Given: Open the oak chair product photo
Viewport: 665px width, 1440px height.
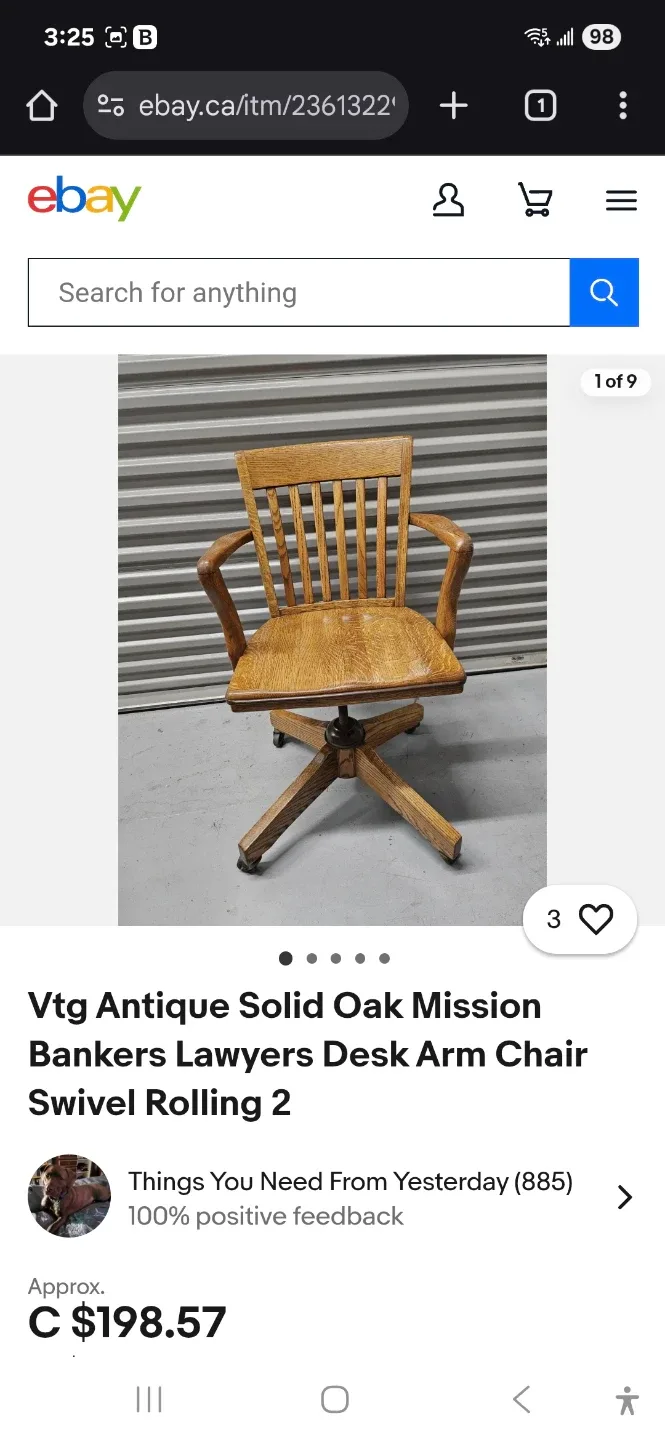Looking at the screenshot, I should point(332,640).
